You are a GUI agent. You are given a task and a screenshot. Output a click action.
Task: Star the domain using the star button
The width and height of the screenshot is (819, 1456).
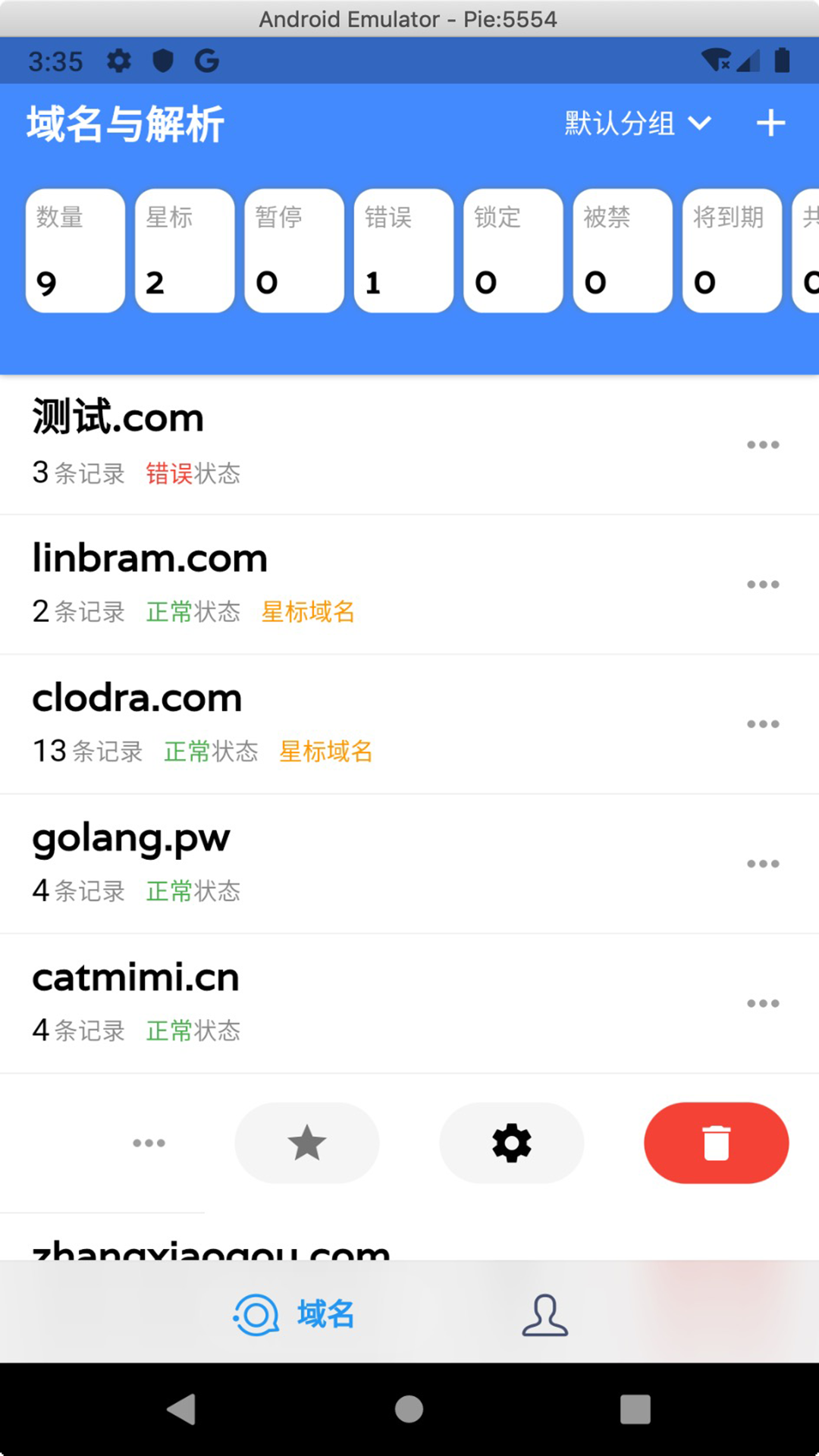(x=307, y=1143)
